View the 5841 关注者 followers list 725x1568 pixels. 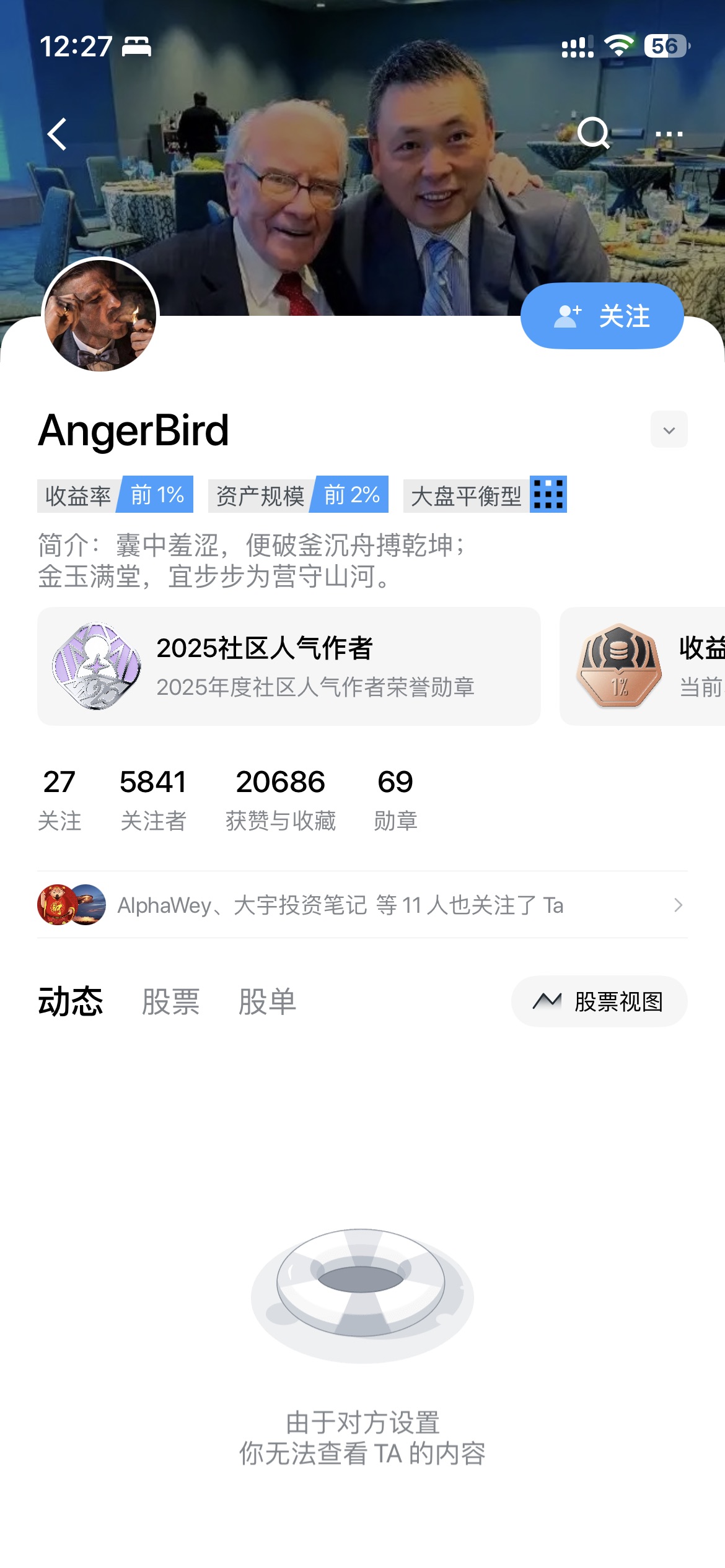(x=153, y=799)
